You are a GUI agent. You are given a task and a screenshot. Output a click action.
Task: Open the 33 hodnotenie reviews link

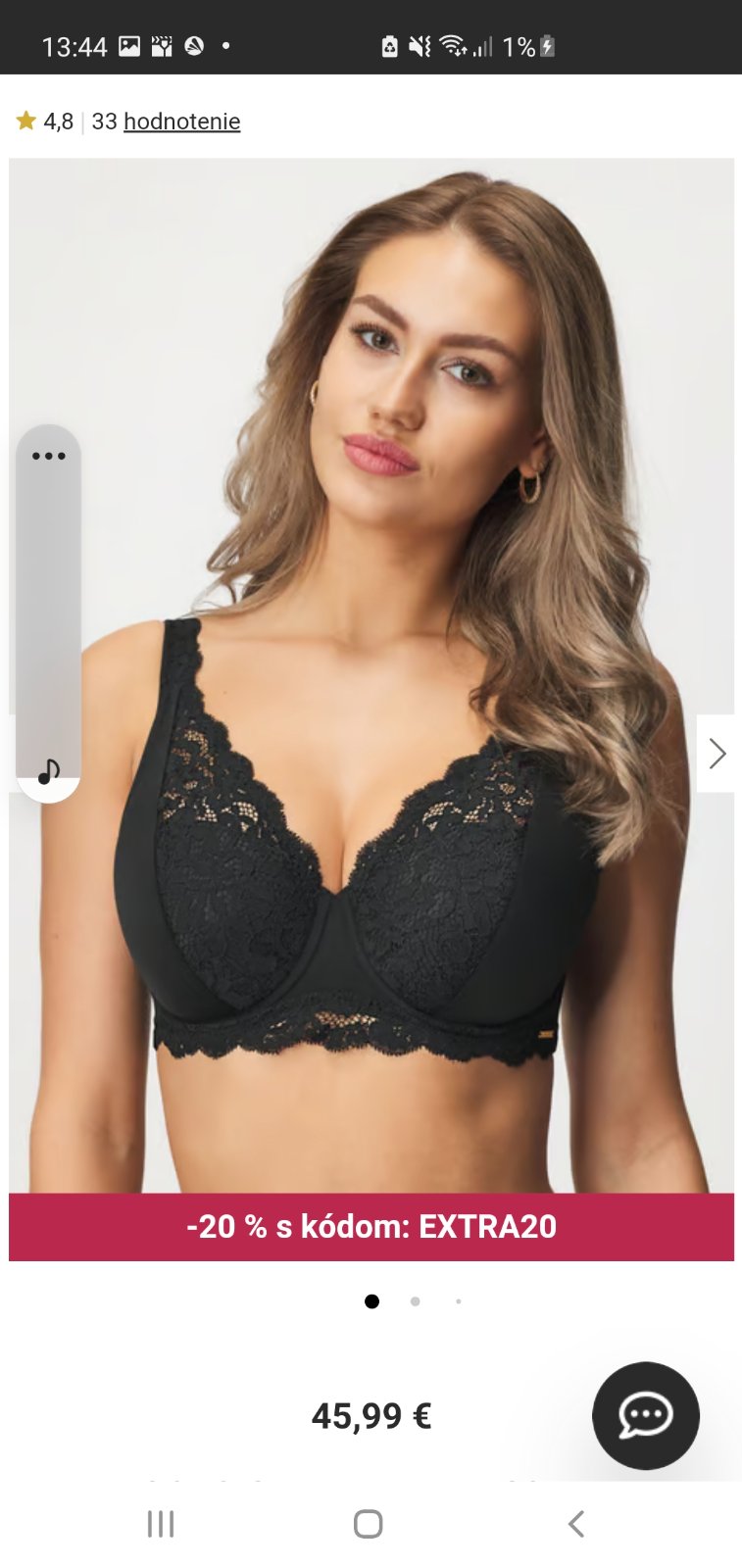pos(181,122)
